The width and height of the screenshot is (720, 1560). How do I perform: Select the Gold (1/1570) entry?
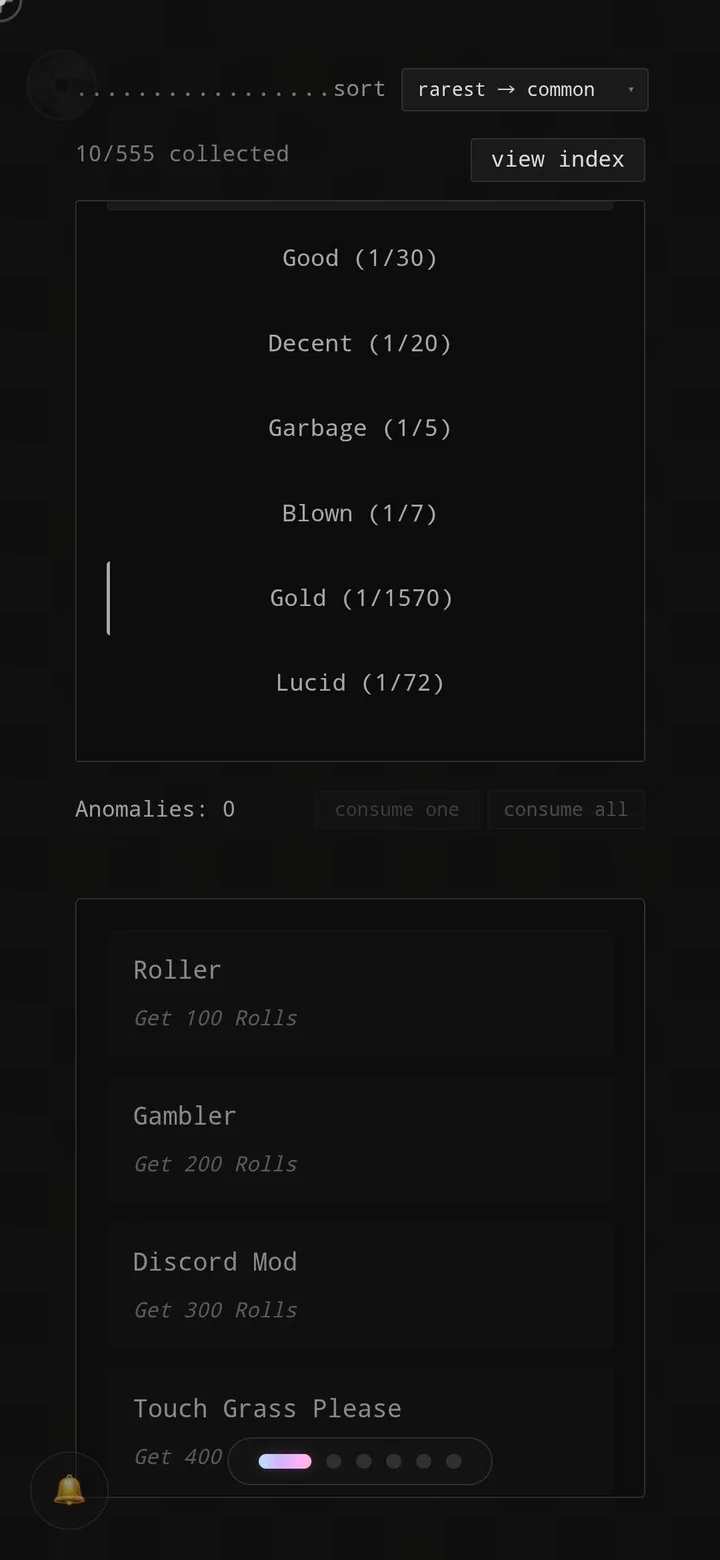pos(360,598)
